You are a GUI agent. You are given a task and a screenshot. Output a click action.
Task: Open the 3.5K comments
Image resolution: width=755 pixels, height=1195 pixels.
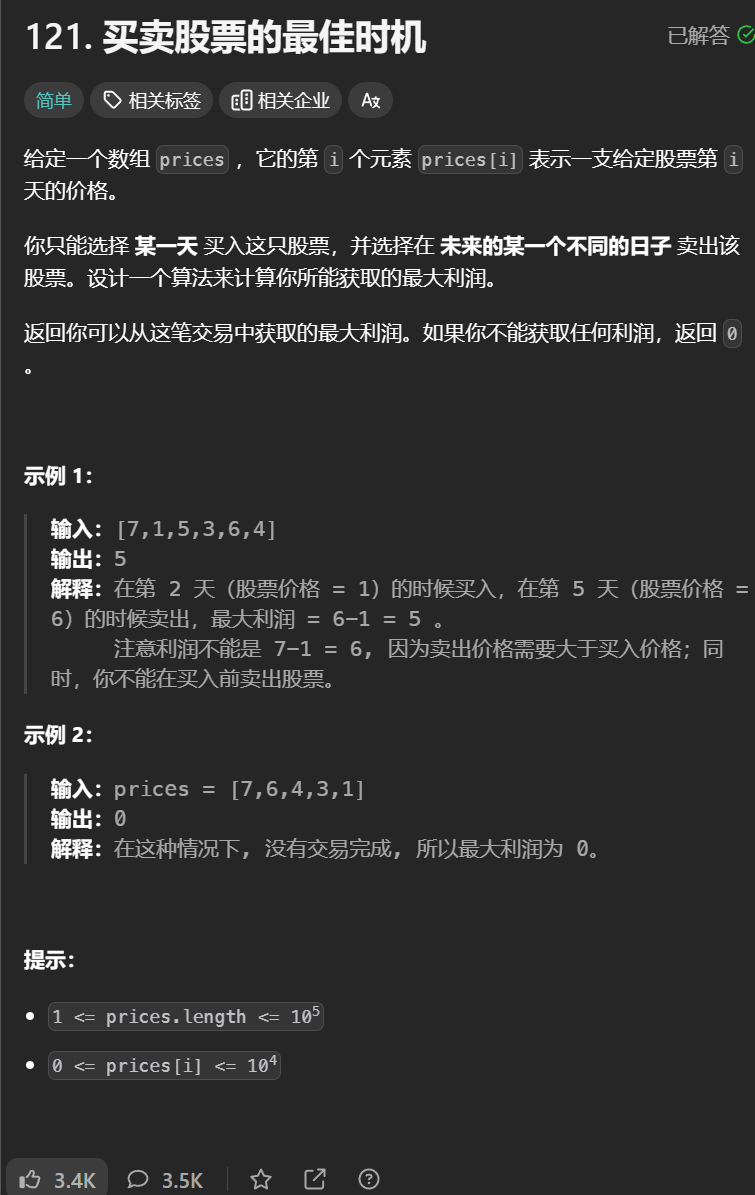click(x=165, y=1179)
